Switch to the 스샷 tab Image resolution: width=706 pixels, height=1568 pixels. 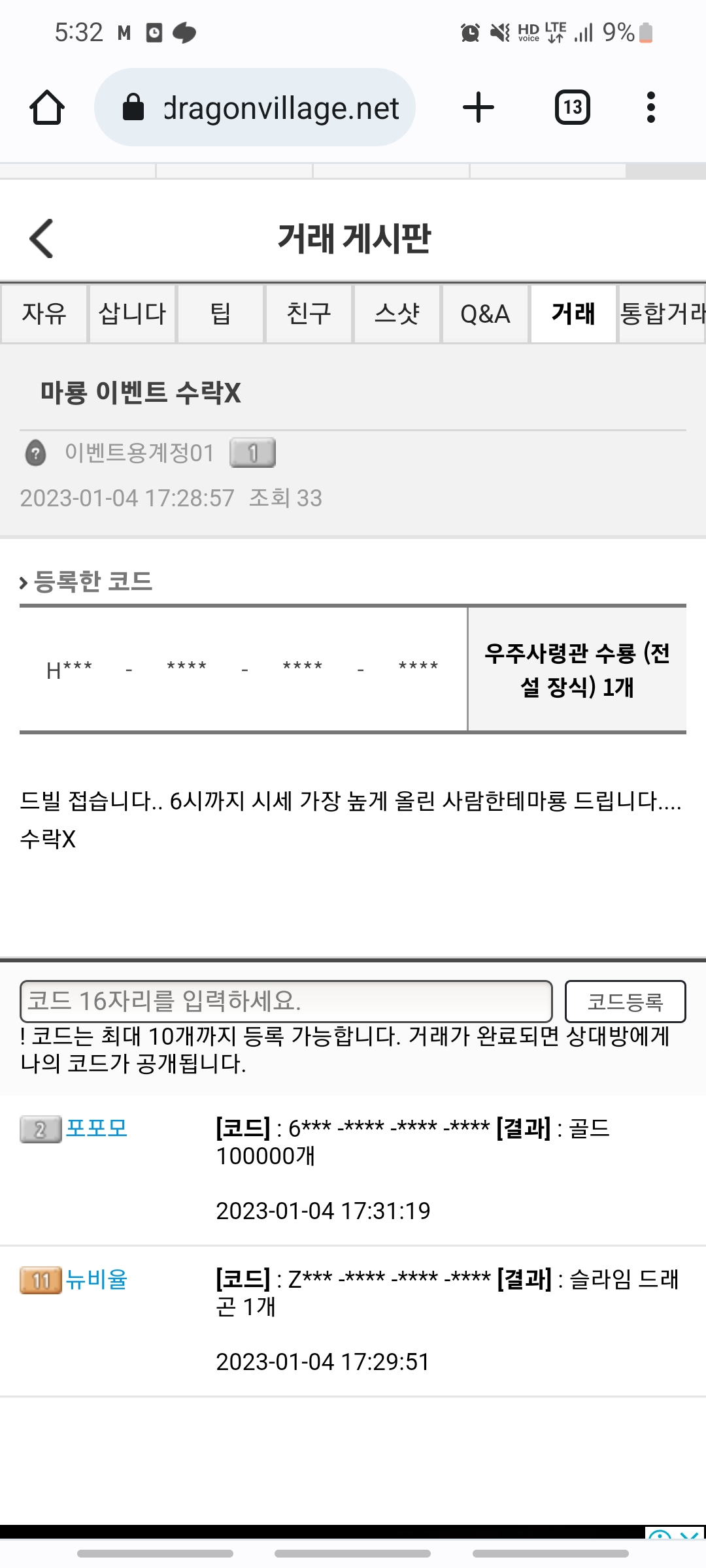click(397, 314)
